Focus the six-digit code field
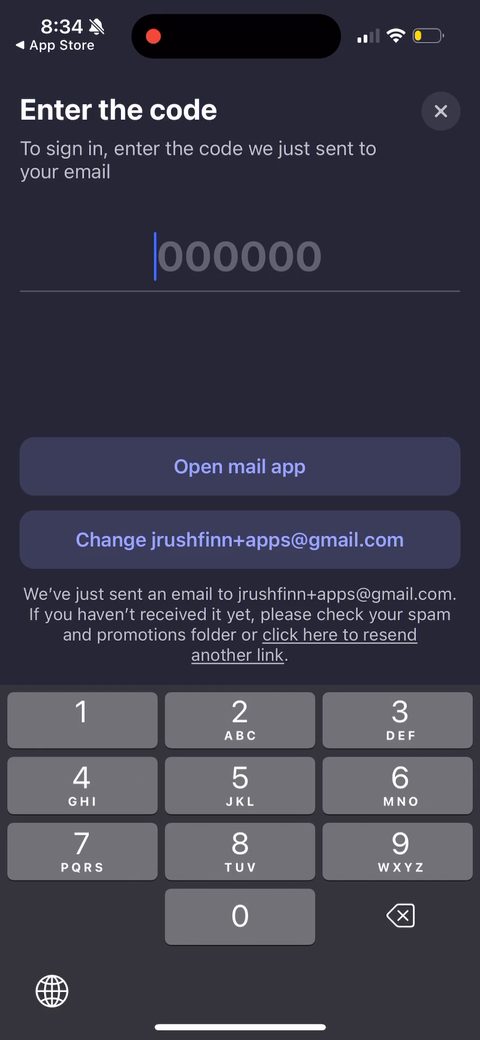The width and height of the screenshot is (480, 1040). [239, 257]
